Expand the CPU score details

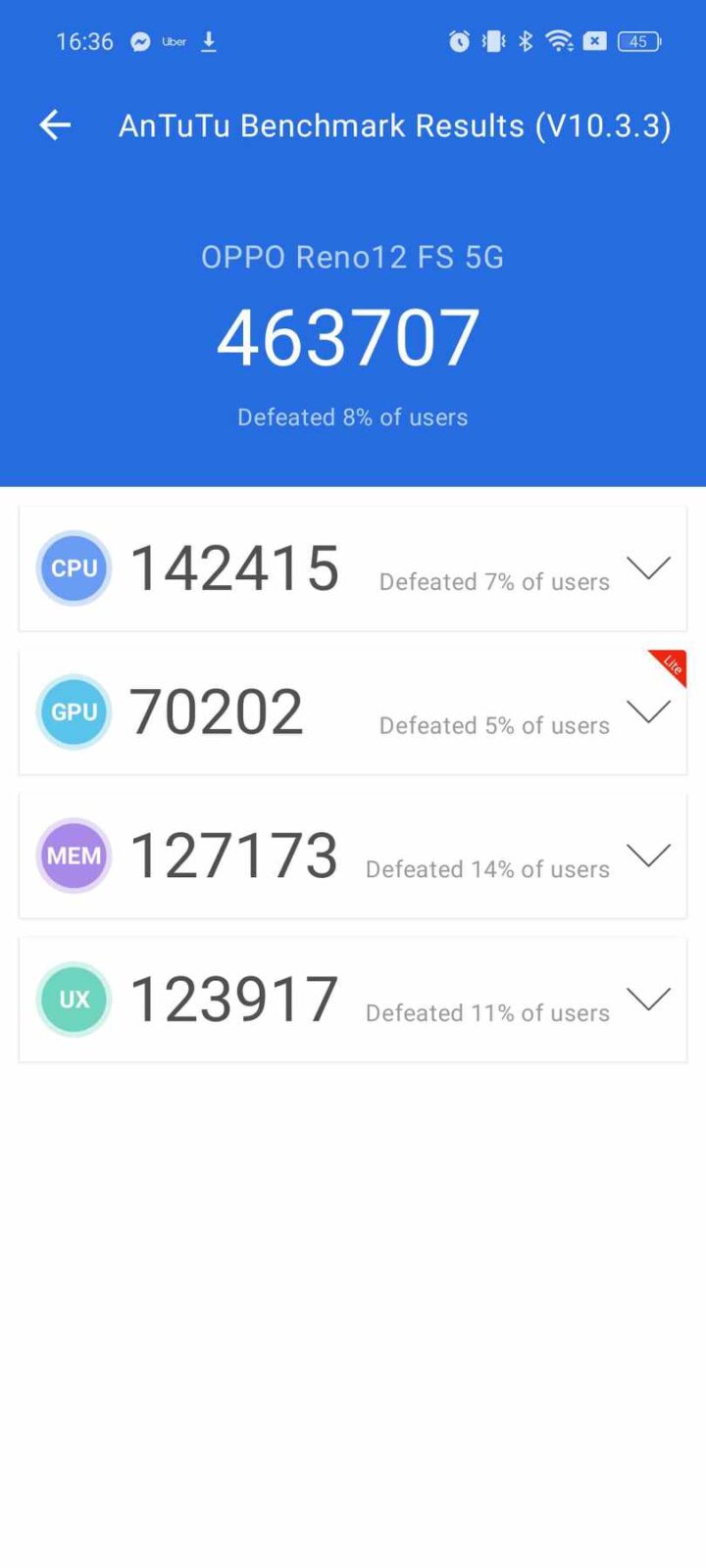[648, 568]
